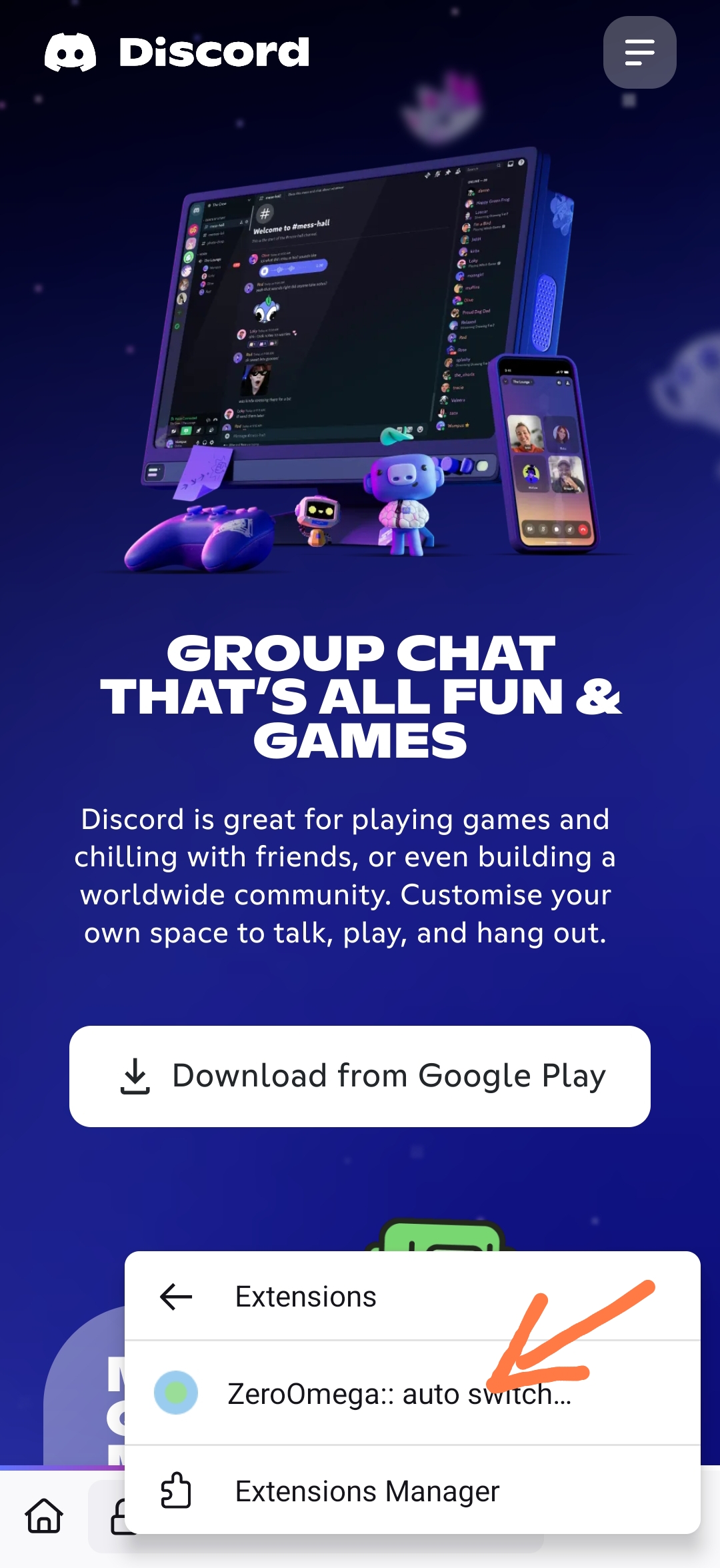Viewport: 720px width, 1568px height.
Task: Go back from Extensions menu
Action: pos(176,1297)
